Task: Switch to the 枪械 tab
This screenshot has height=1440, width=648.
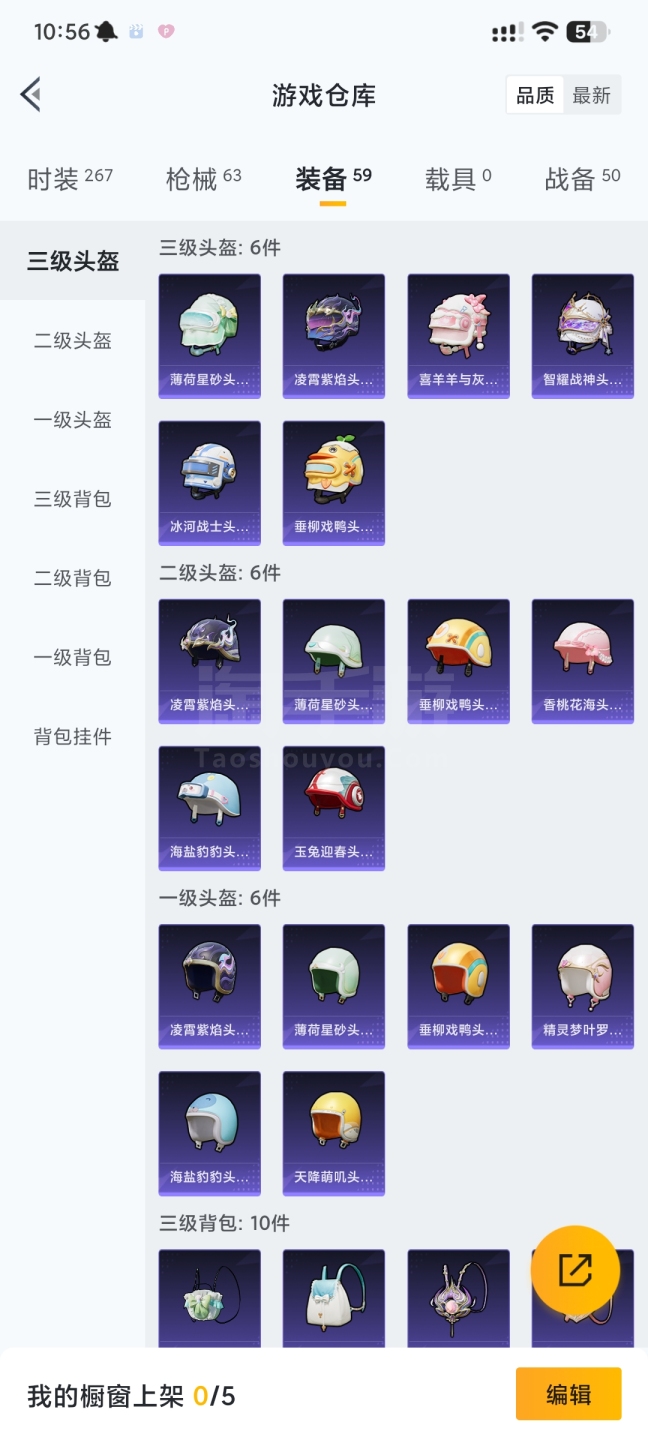Action: (203, 179)
